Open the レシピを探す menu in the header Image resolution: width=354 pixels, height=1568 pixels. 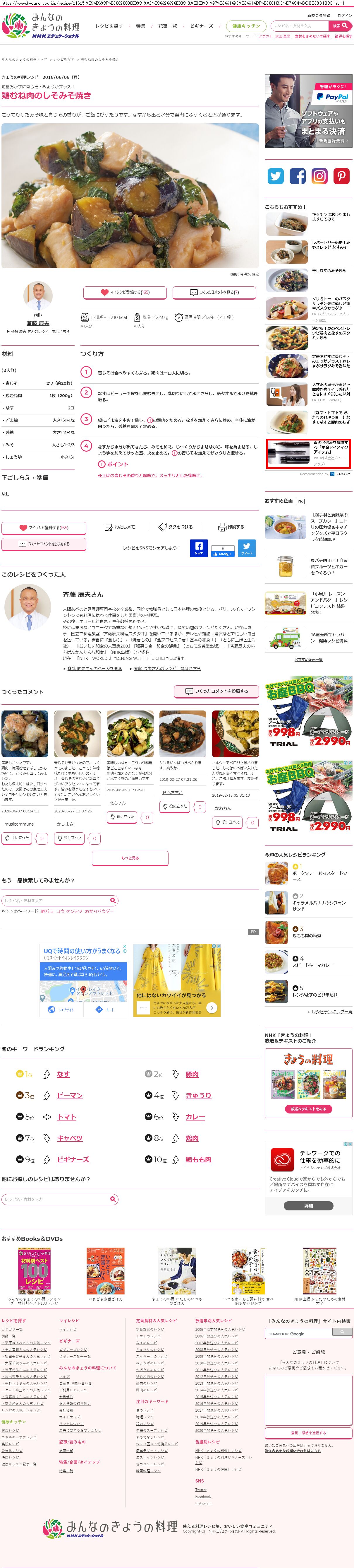pyautogui.click(x=109, y=26)
